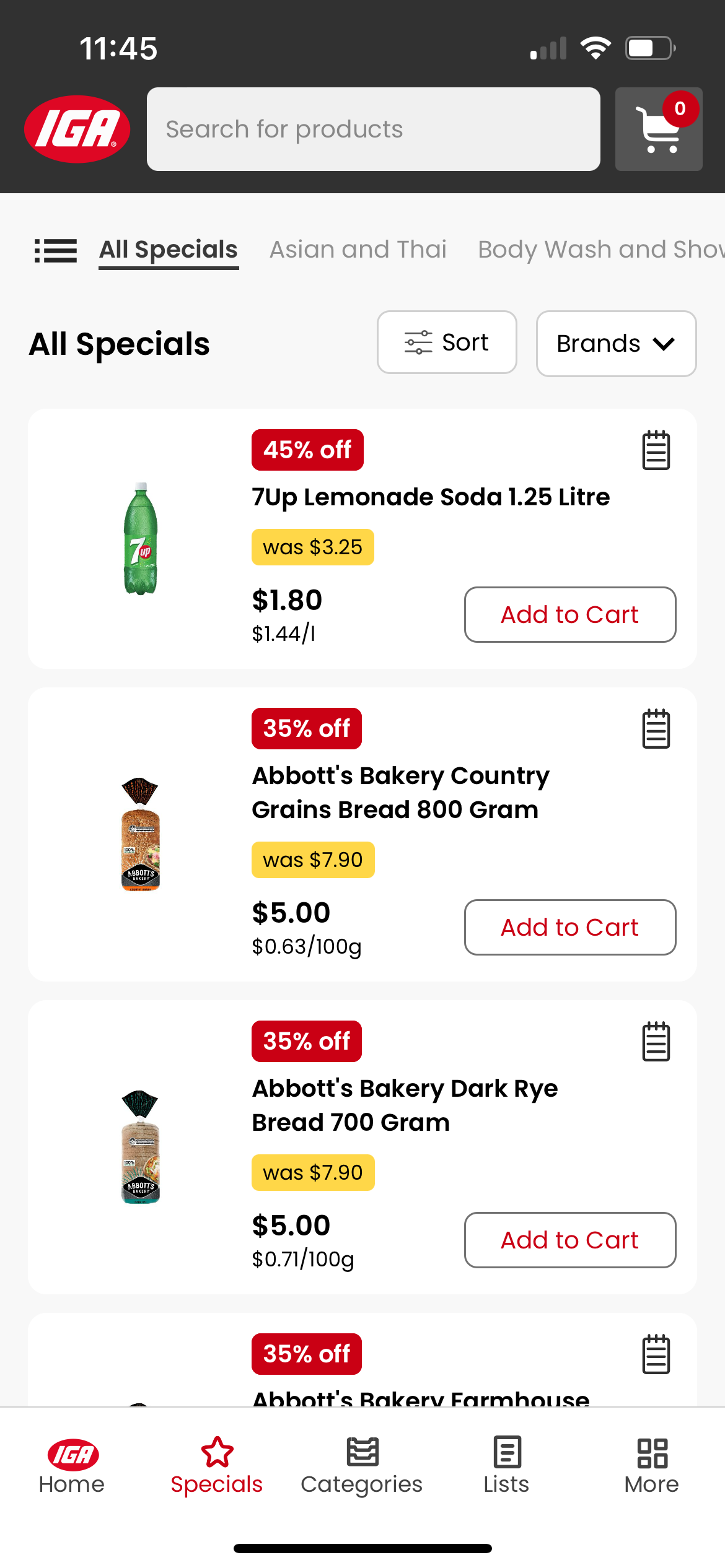Open Lists from the bottom navigation

[505, 1468]
